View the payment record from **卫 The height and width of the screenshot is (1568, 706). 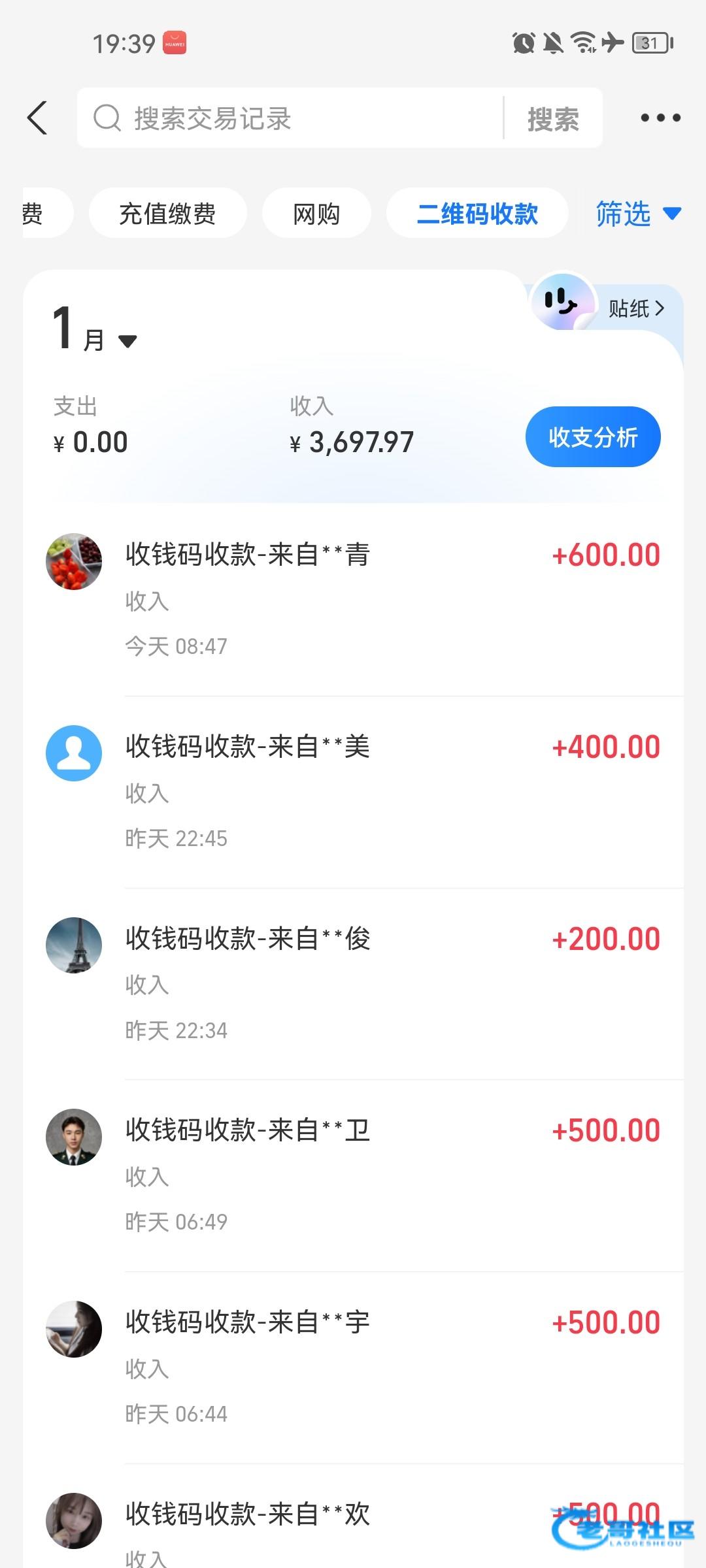click(392, 1174)
